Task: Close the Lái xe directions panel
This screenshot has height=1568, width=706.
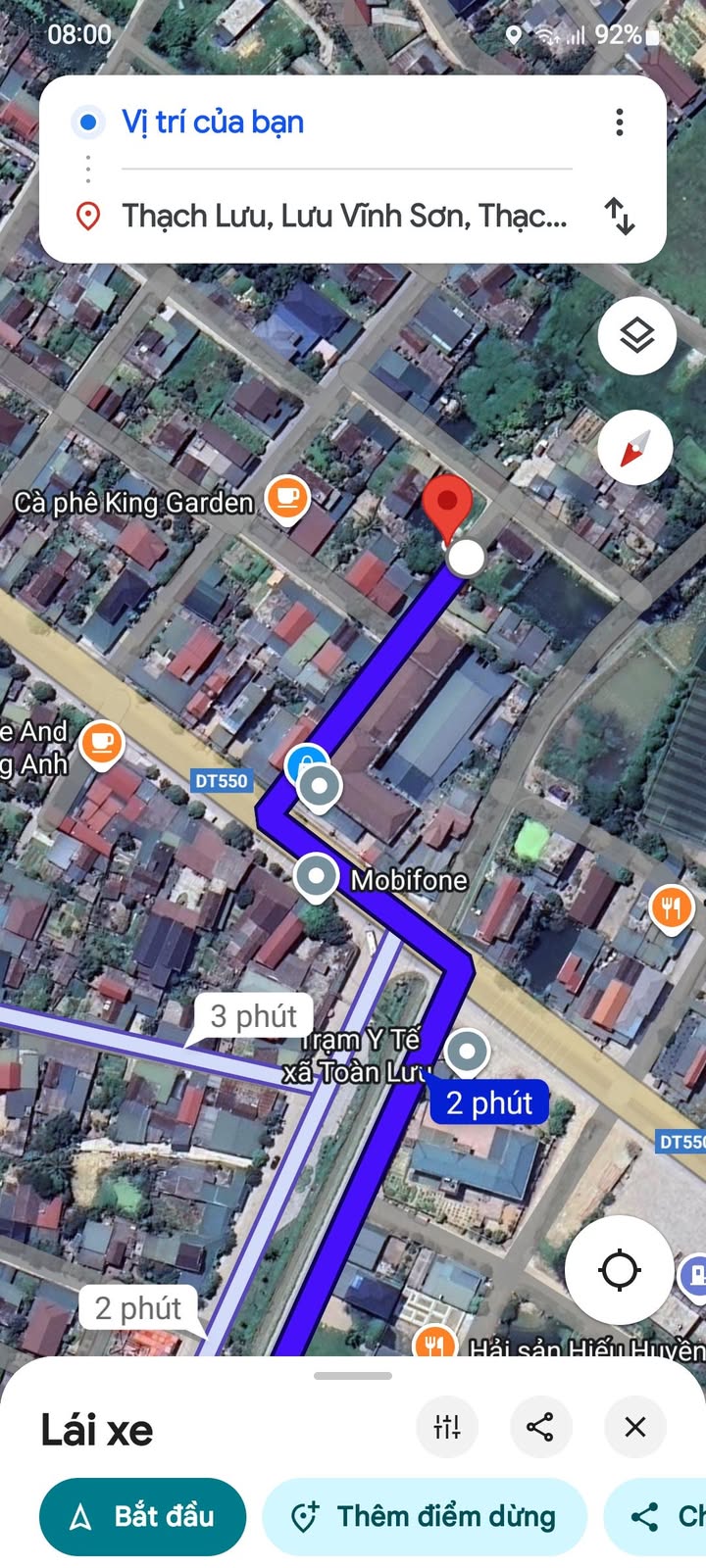Action: coord(635,1427)
